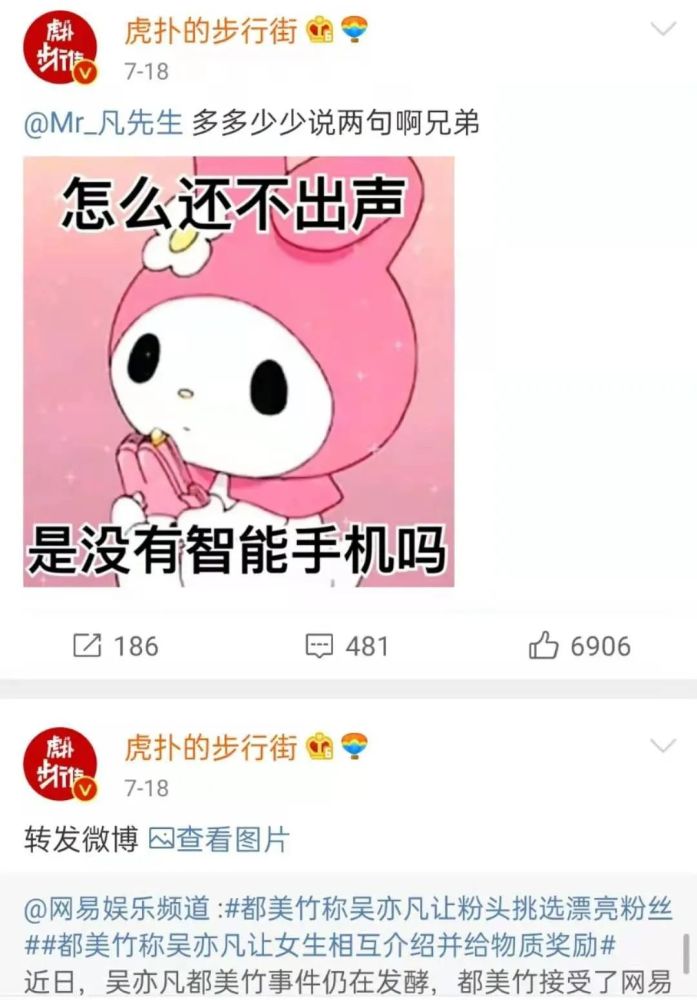Open comments on the post with 481 replies
Viewport: 697px width, 1000px height.
(347, 646)
